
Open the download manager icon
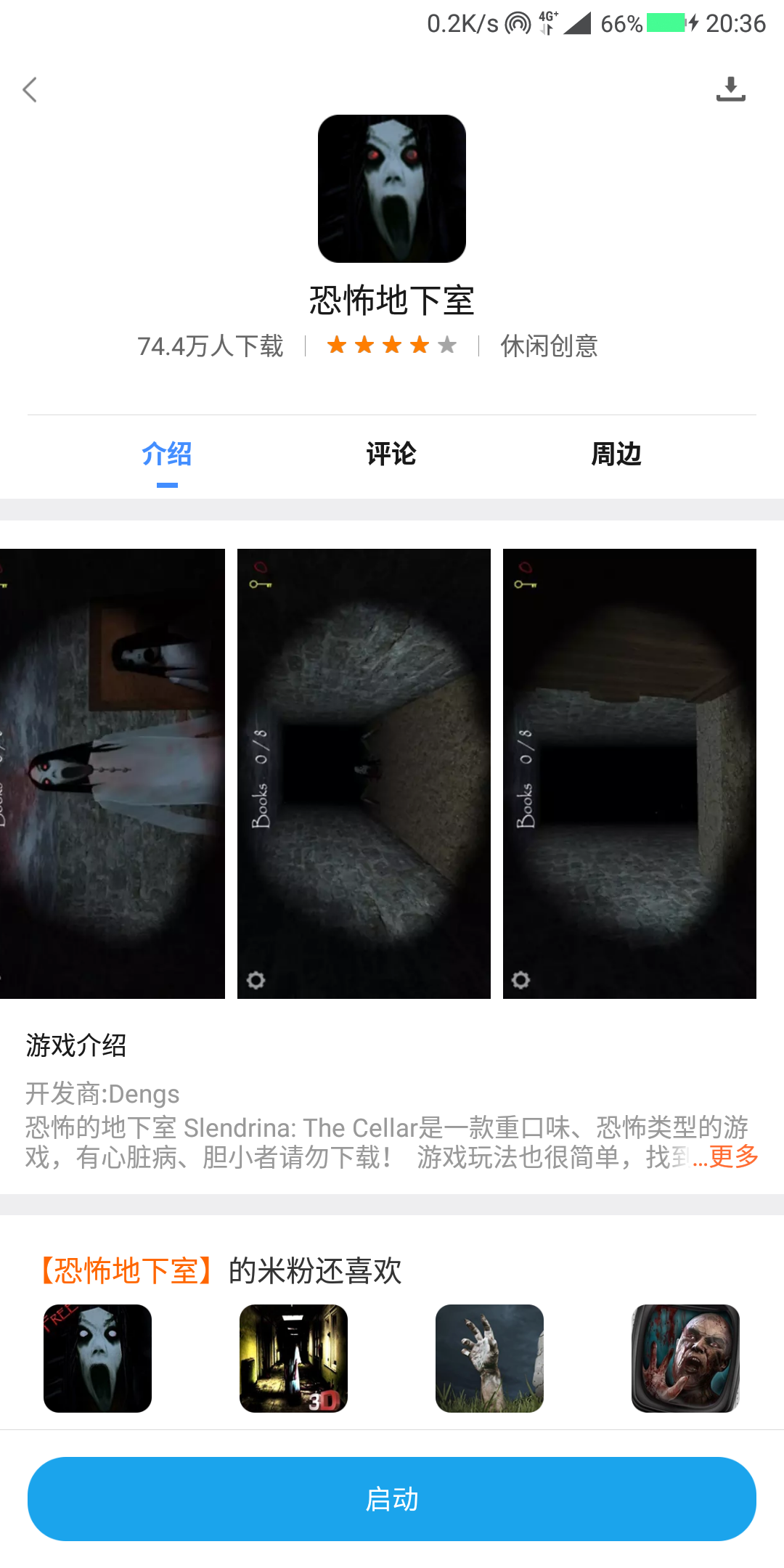pos(730,89)
